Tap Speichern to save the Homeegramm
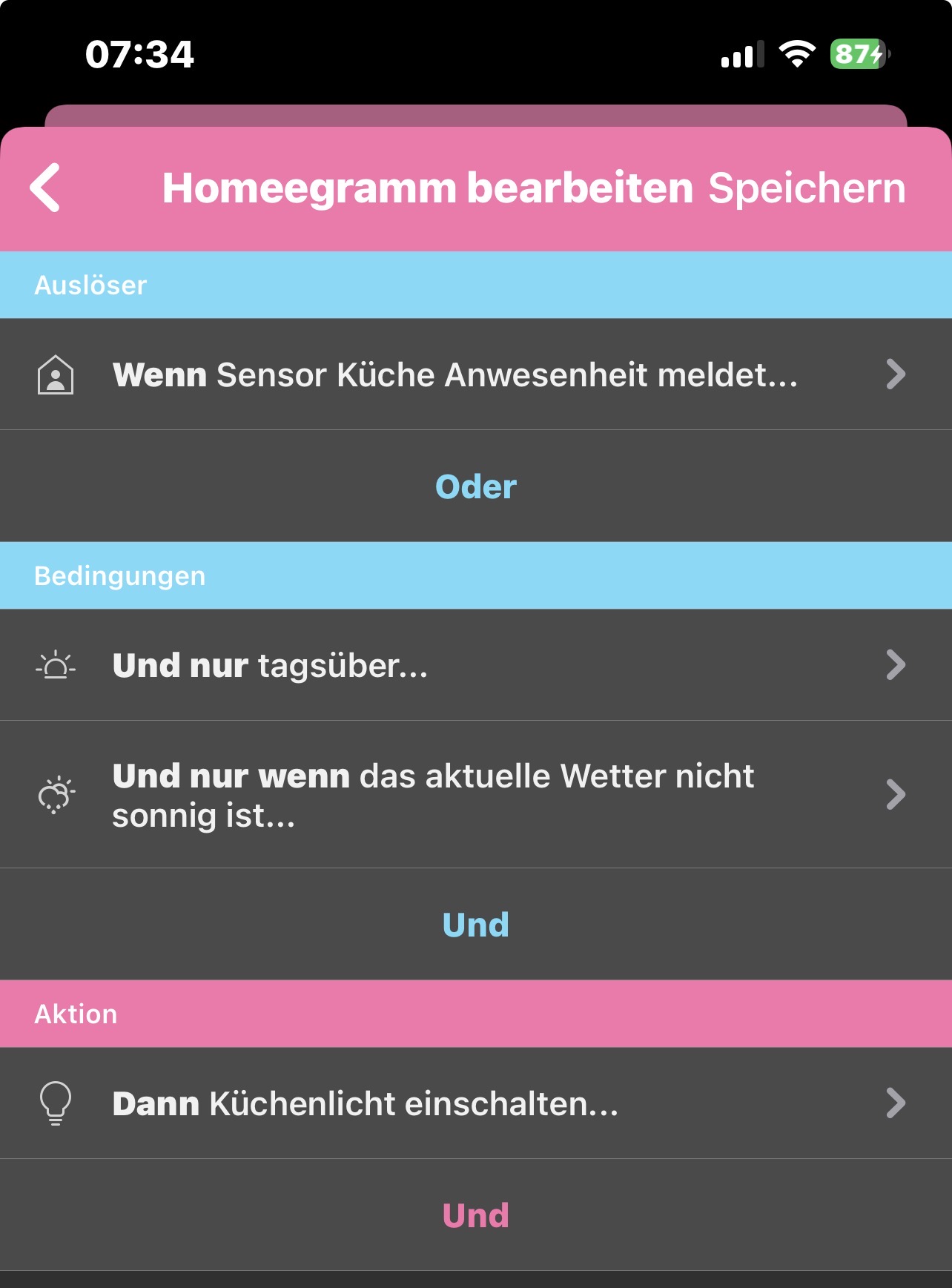Image resolution: width=952 pixels, height=1288 pixels. click(806, 188)
